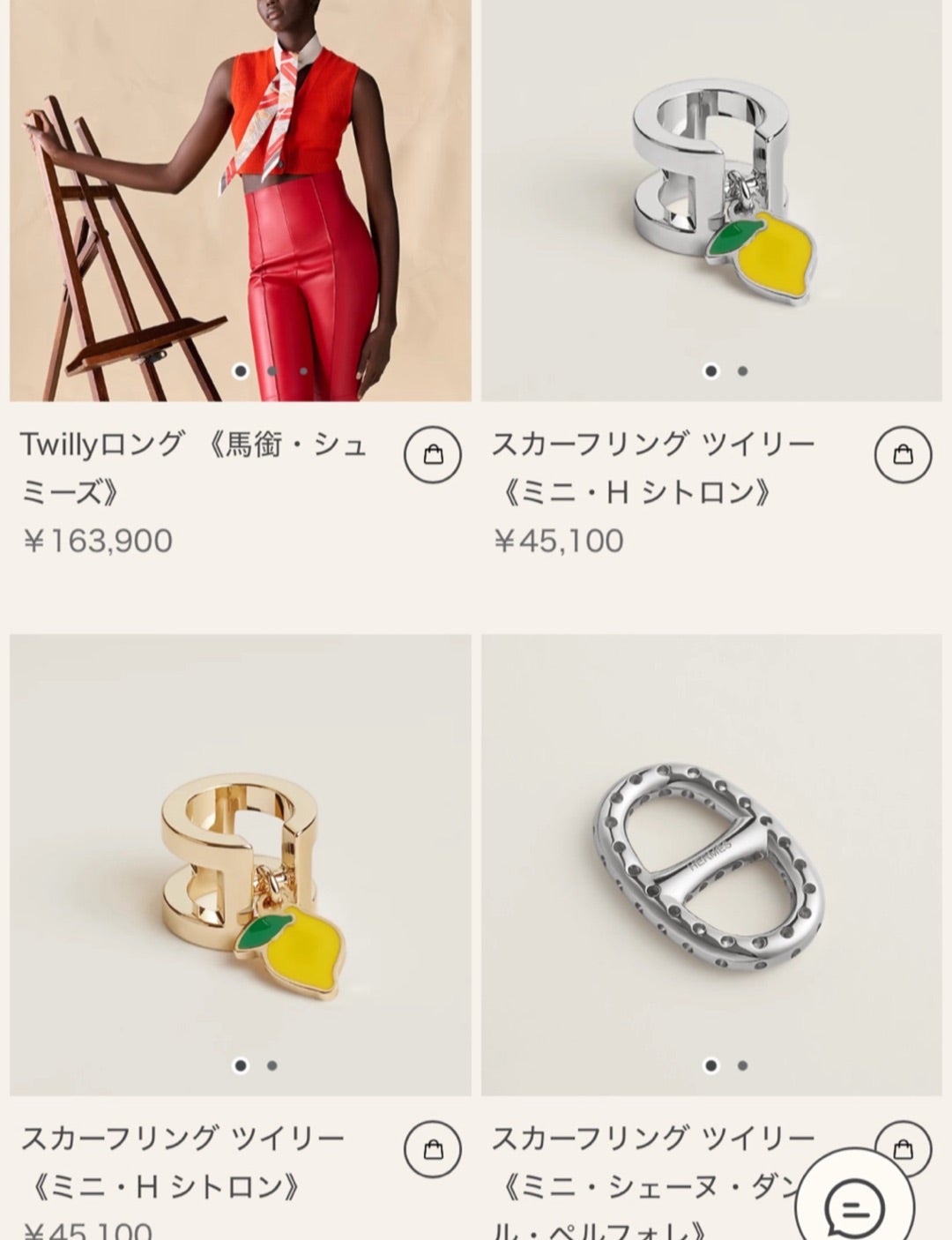
Task: Add silver ミニ・H シトロン ring to bag
Action: click(903, 455)
